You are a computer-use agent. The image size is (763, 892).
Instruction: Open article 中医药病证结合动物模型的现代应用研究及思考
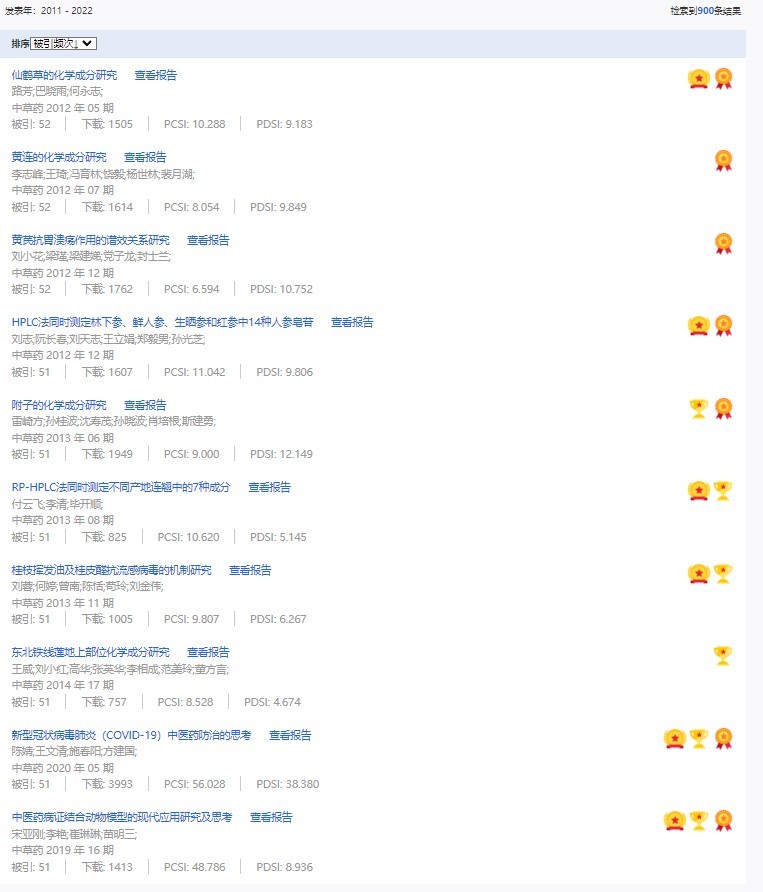pos(121,817)
